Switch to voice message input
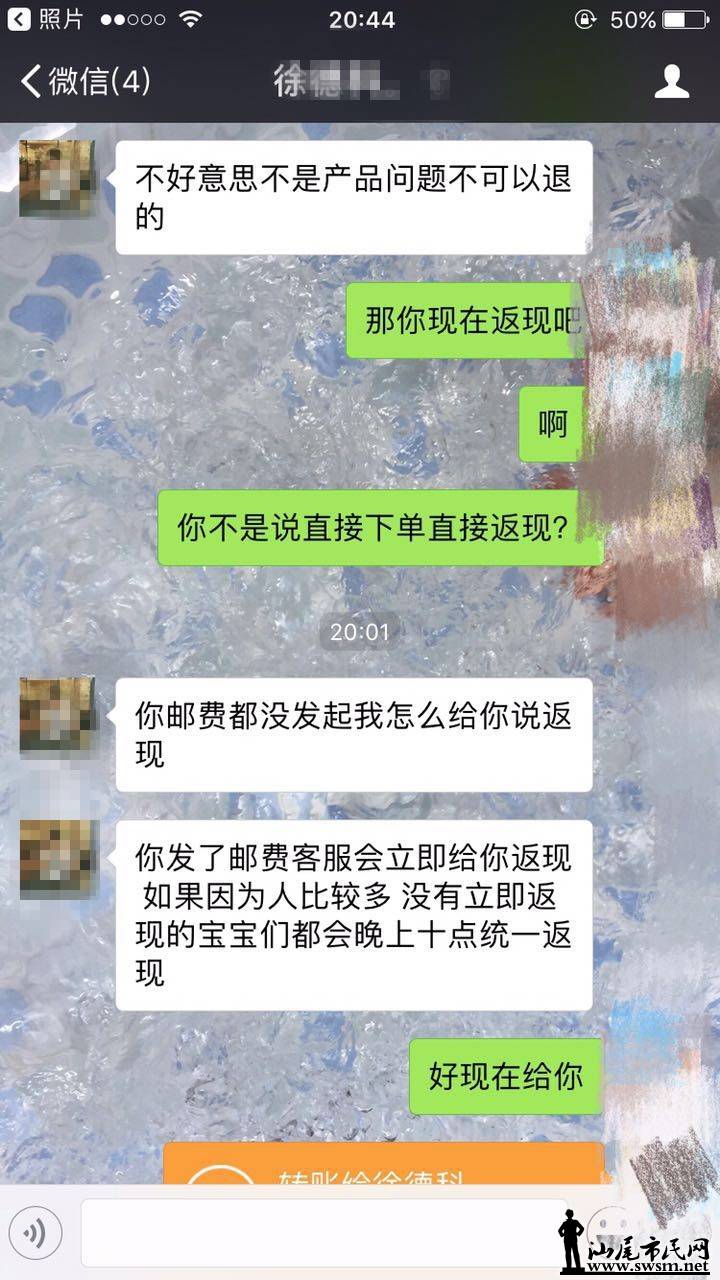Viewport: 720px width, 1280px height. click(x=35, y=1234)
